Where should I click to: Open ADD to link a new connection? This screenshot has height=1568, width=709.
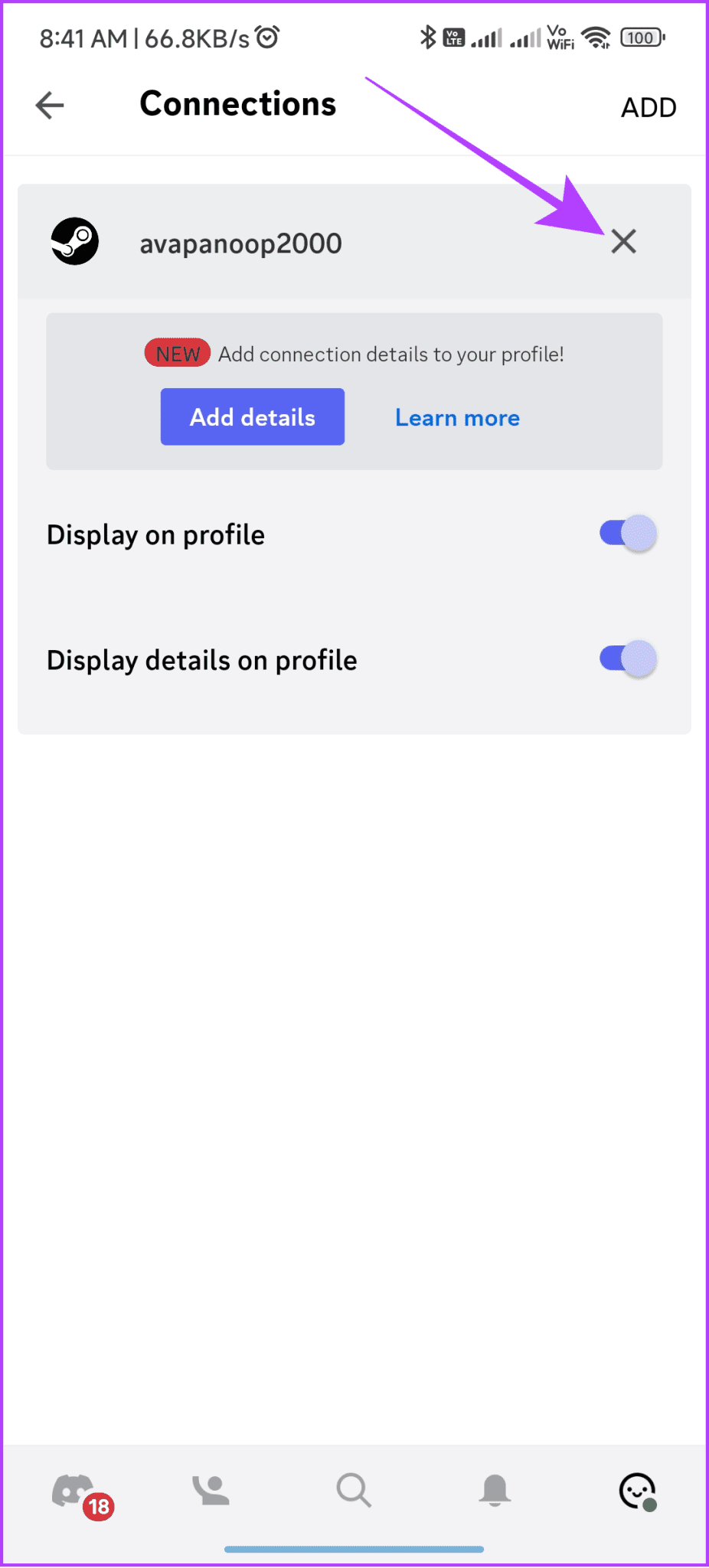(649, 107)
